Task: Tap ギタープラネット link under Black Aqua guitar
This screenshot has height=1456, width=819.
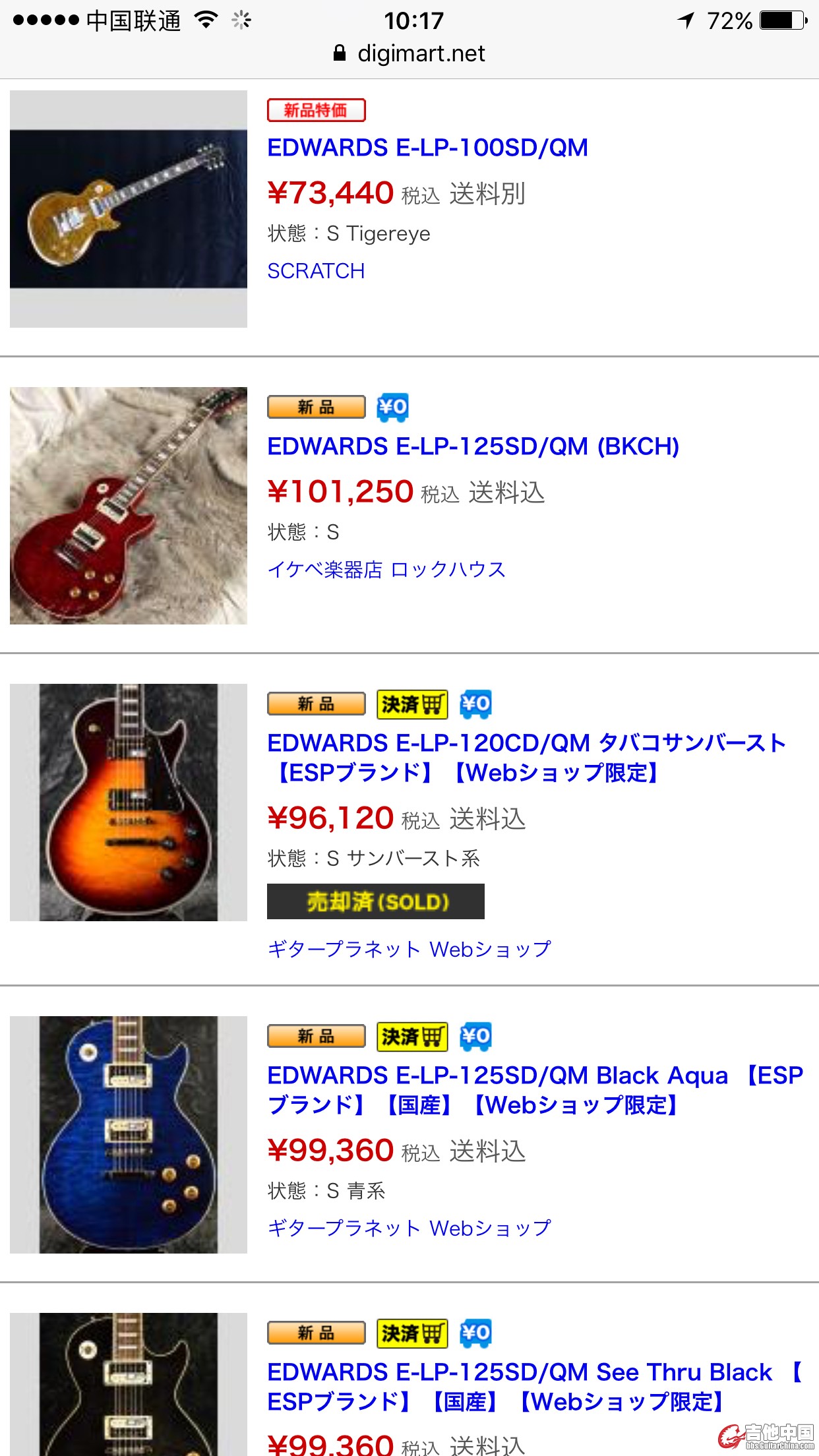Action: [x=409, y=1228]
